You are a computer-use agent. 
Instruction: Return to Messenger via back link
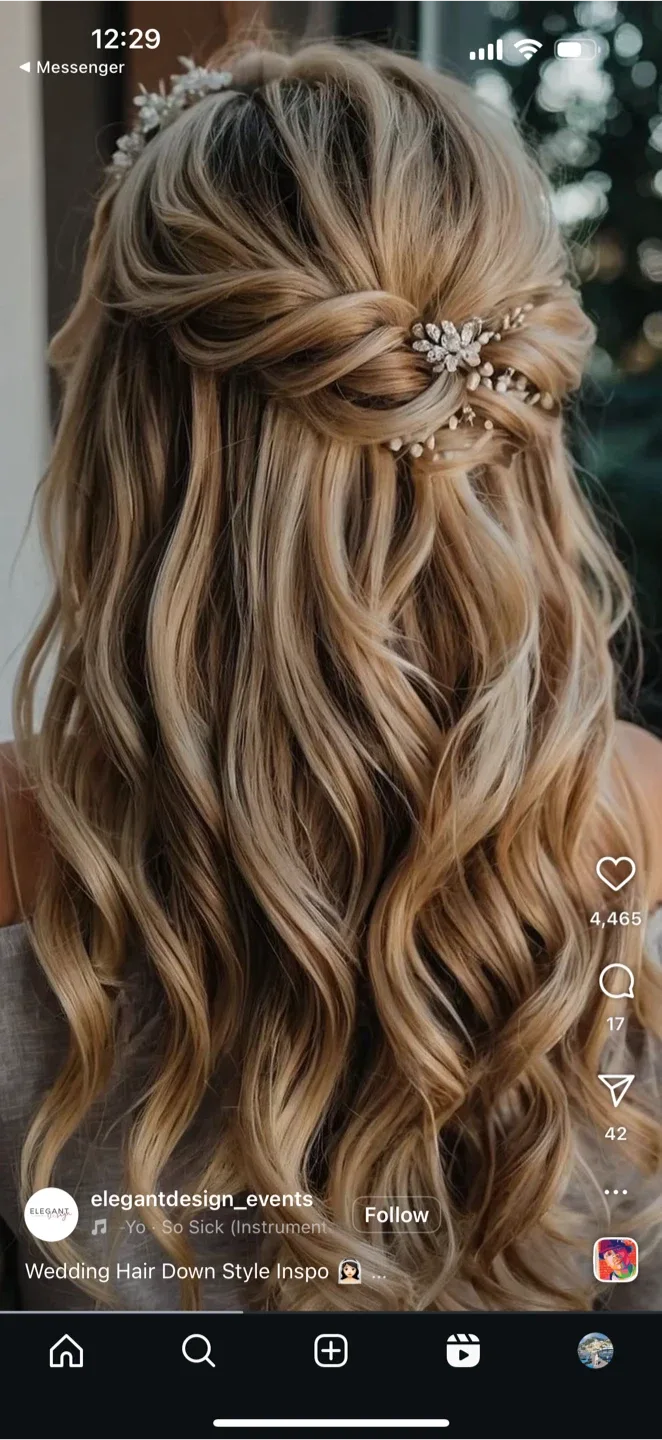pos(72,68)
